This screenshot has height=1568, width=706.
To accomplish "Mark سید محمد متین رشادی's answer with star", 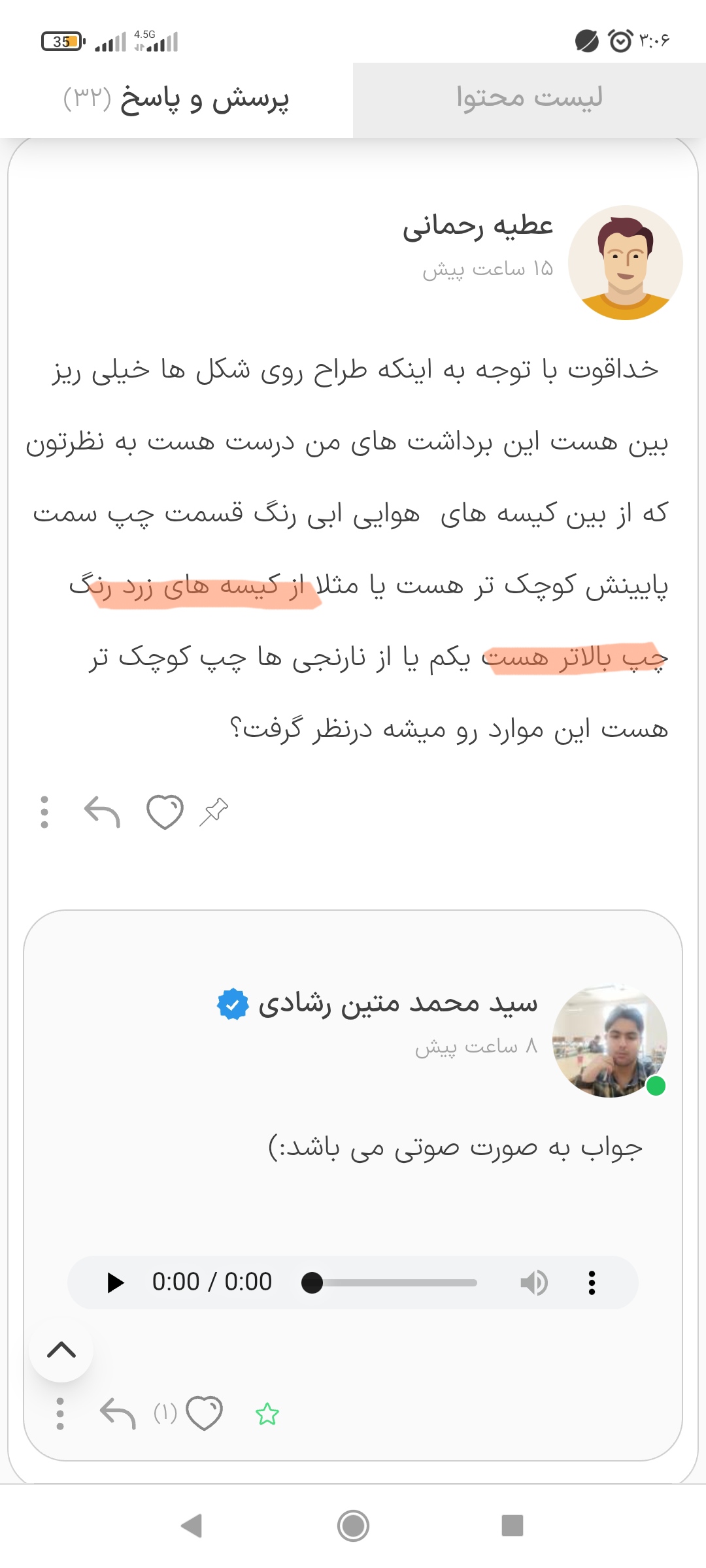I will click(x=267, y=1414).
